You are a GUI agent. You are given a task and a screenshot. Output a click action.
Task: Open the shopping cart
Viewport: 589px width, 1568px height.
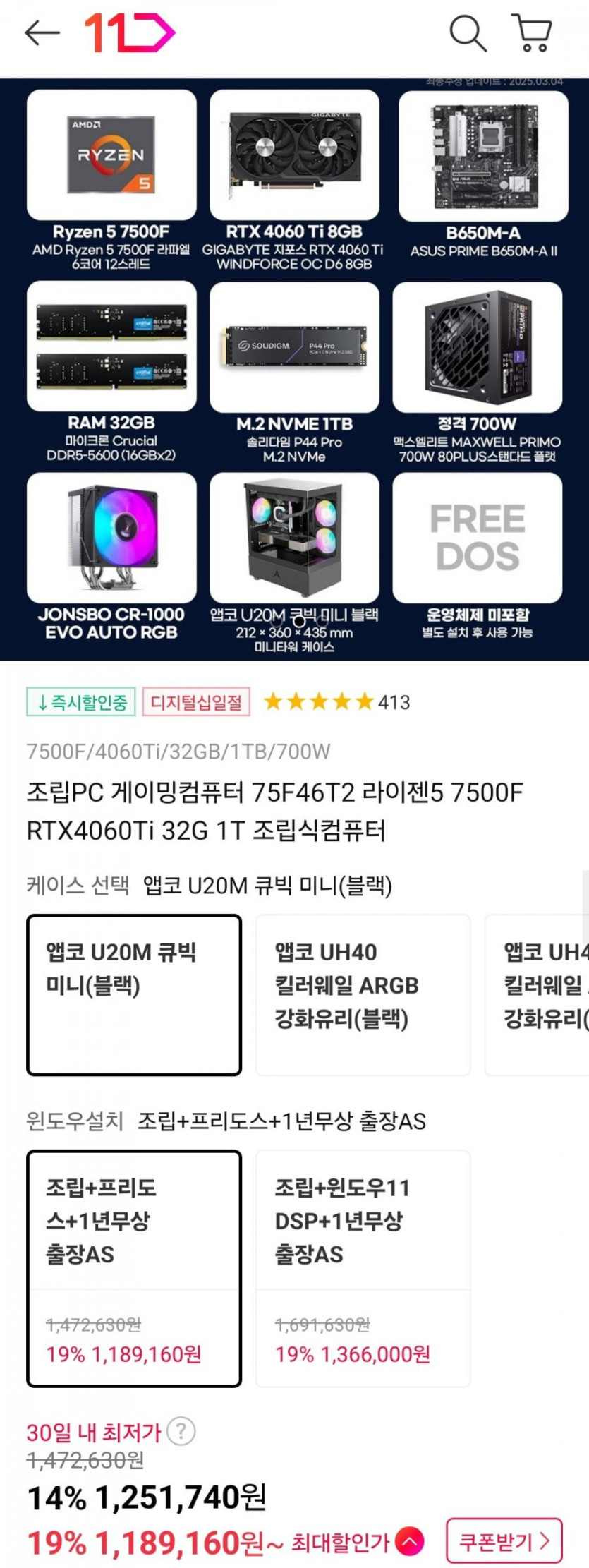532,32
